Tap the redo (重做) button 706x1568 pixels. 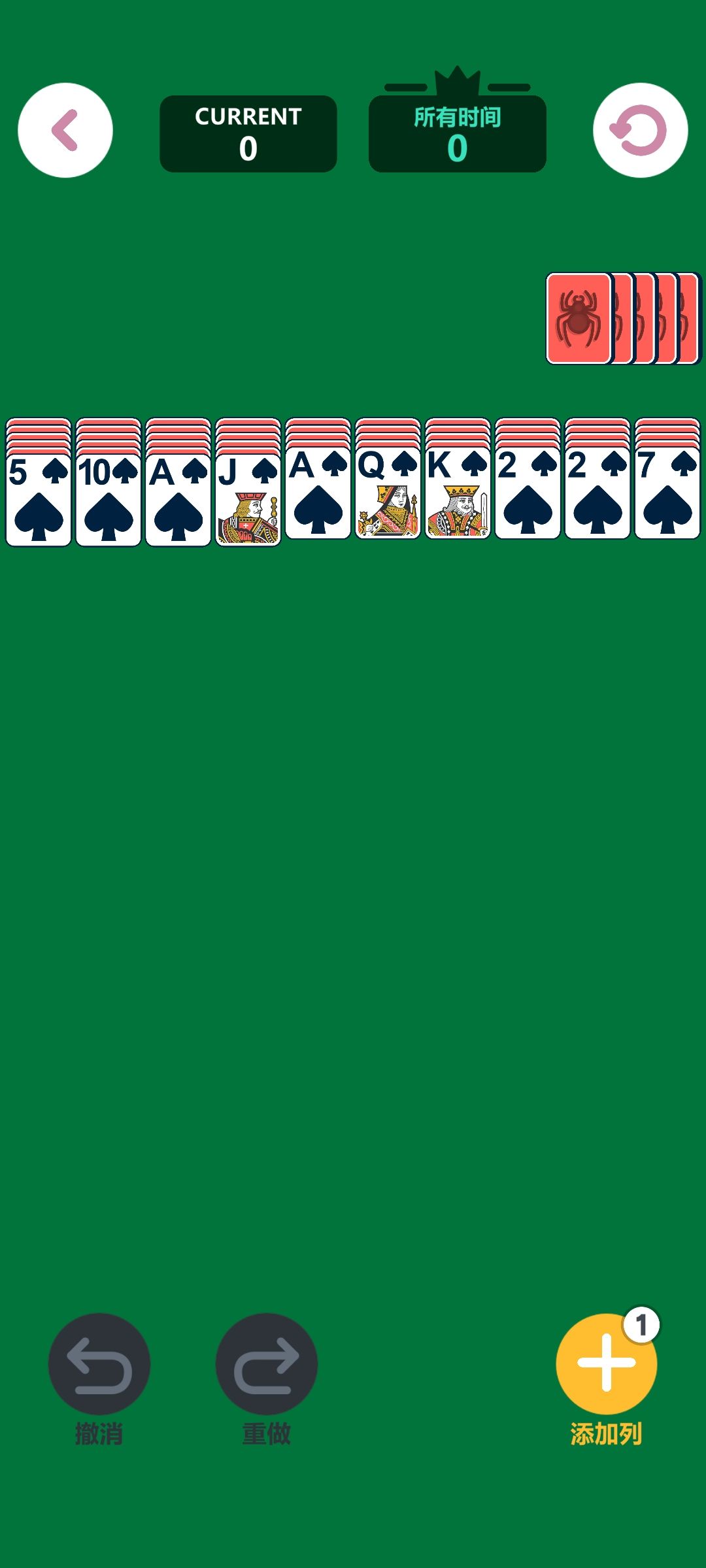pos(267,1364)
